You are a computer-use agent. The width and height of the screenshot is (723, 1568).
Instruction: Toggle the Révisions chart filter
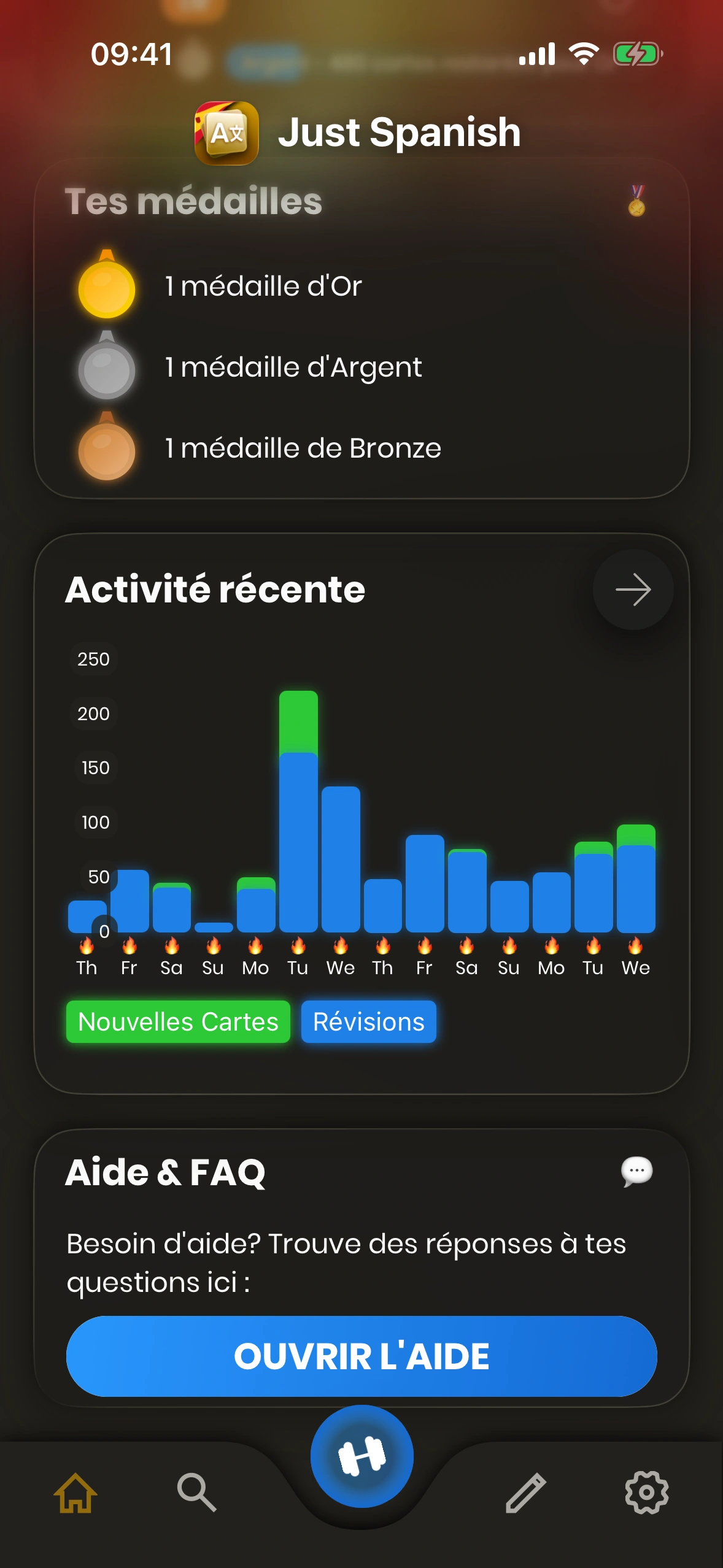(x=368, y=1022)
